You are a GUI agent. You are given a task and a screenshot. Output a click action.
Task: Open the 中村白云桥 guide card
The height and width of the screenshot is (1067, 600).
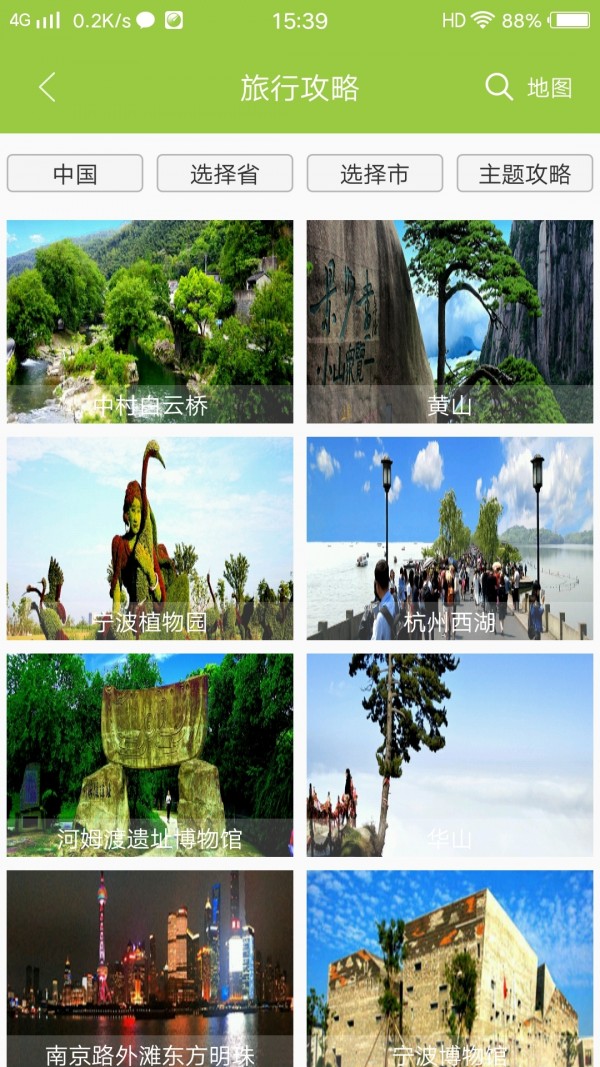tap(150, 322)
